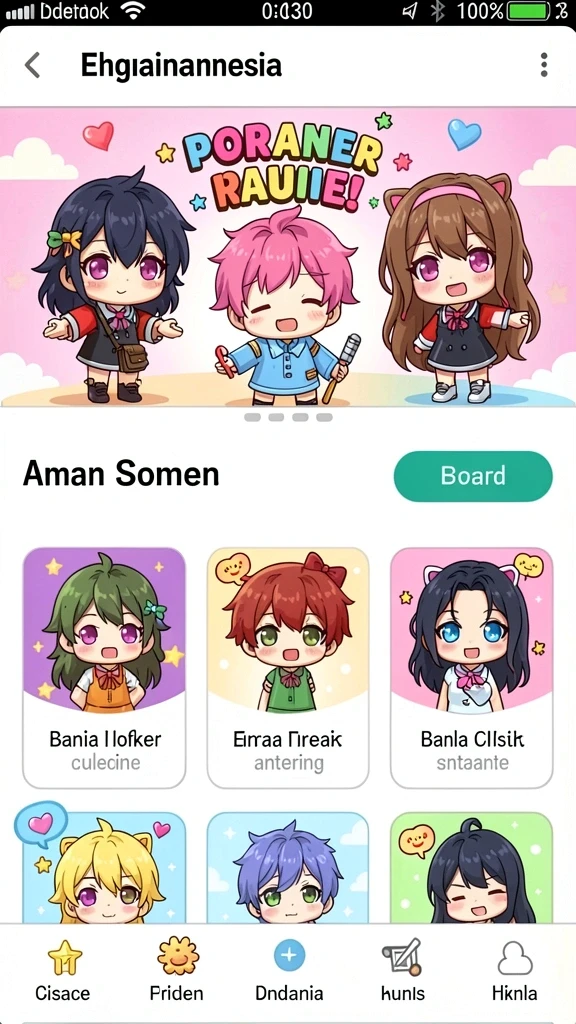This screenshot has width=576, height=1024.
Task: Switch to the Friden tab
Action: click(177, 971)
